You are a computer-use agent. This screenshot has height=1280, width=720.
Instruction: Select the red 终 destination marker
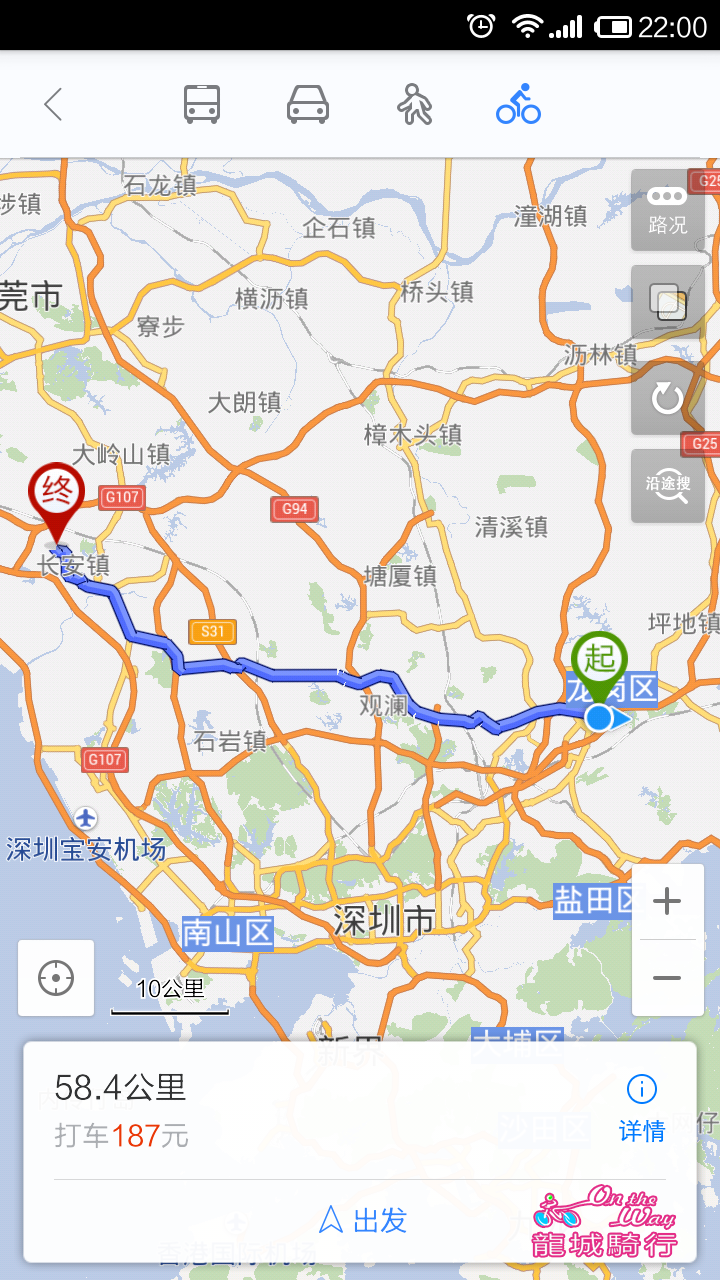57,492
